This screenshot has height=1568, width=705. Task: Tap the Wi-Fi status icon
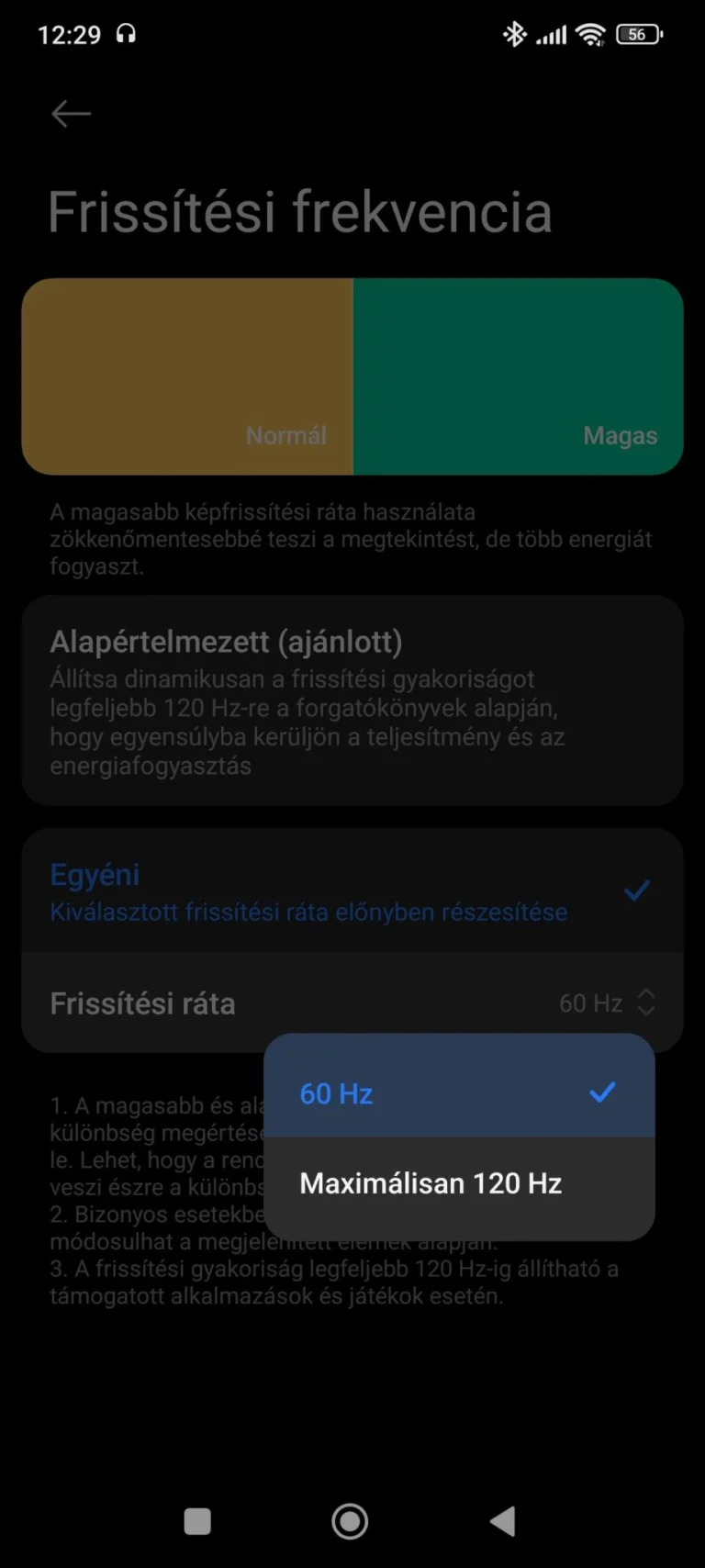[x=591, y=34]
